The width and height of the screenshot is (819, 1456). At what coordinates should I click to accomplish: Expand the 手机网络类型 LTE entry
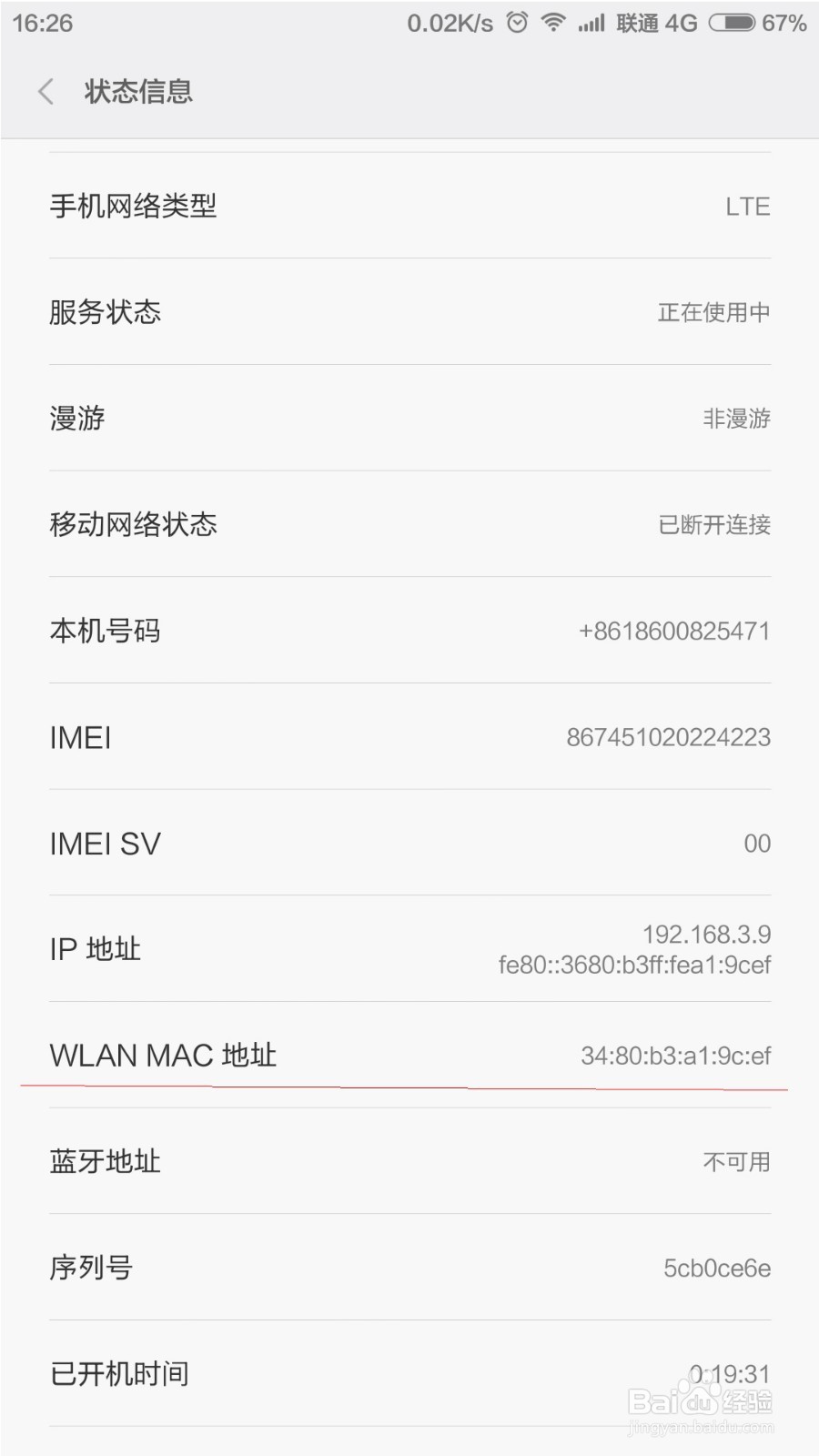coord(409,207)
